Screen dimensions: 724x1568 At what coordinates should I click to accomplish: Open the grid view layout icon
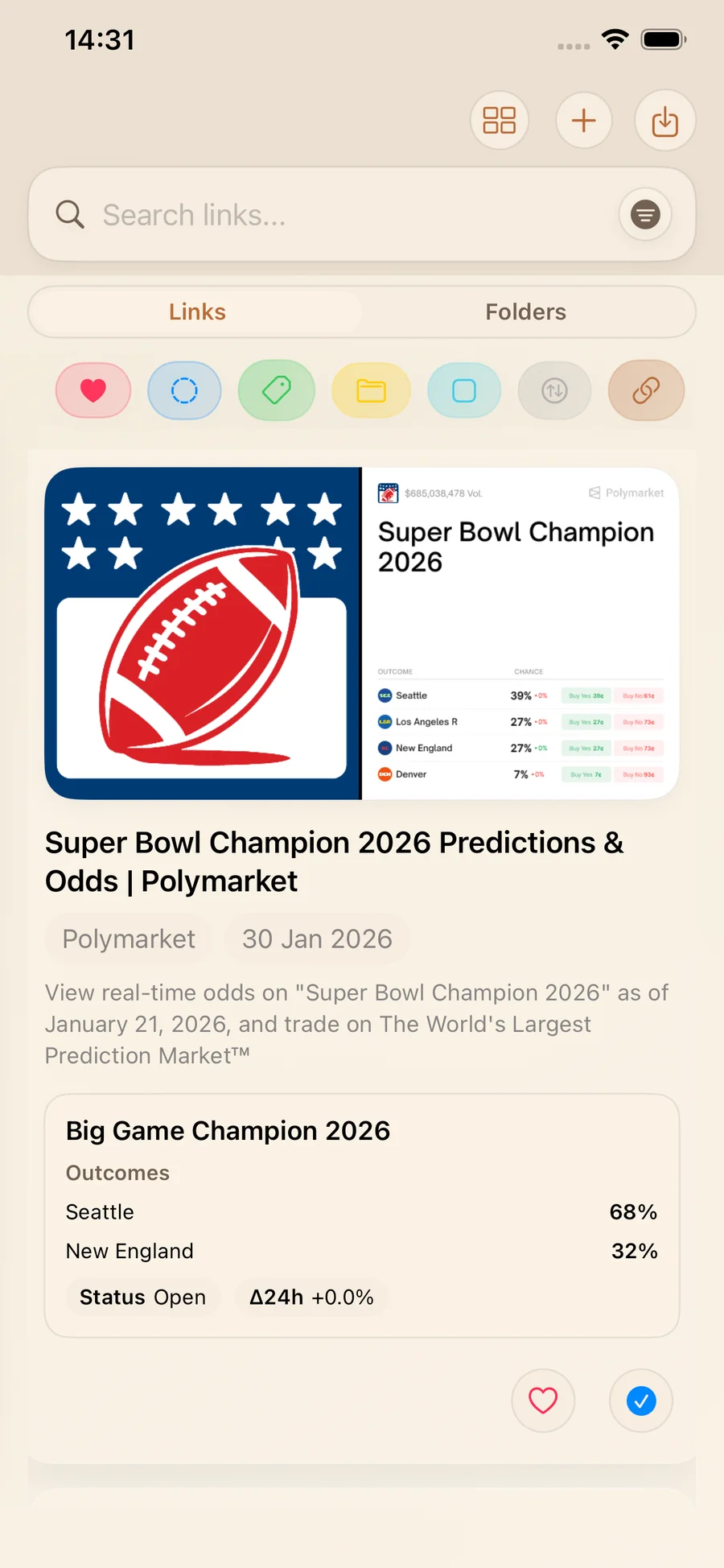coord(500,120)
